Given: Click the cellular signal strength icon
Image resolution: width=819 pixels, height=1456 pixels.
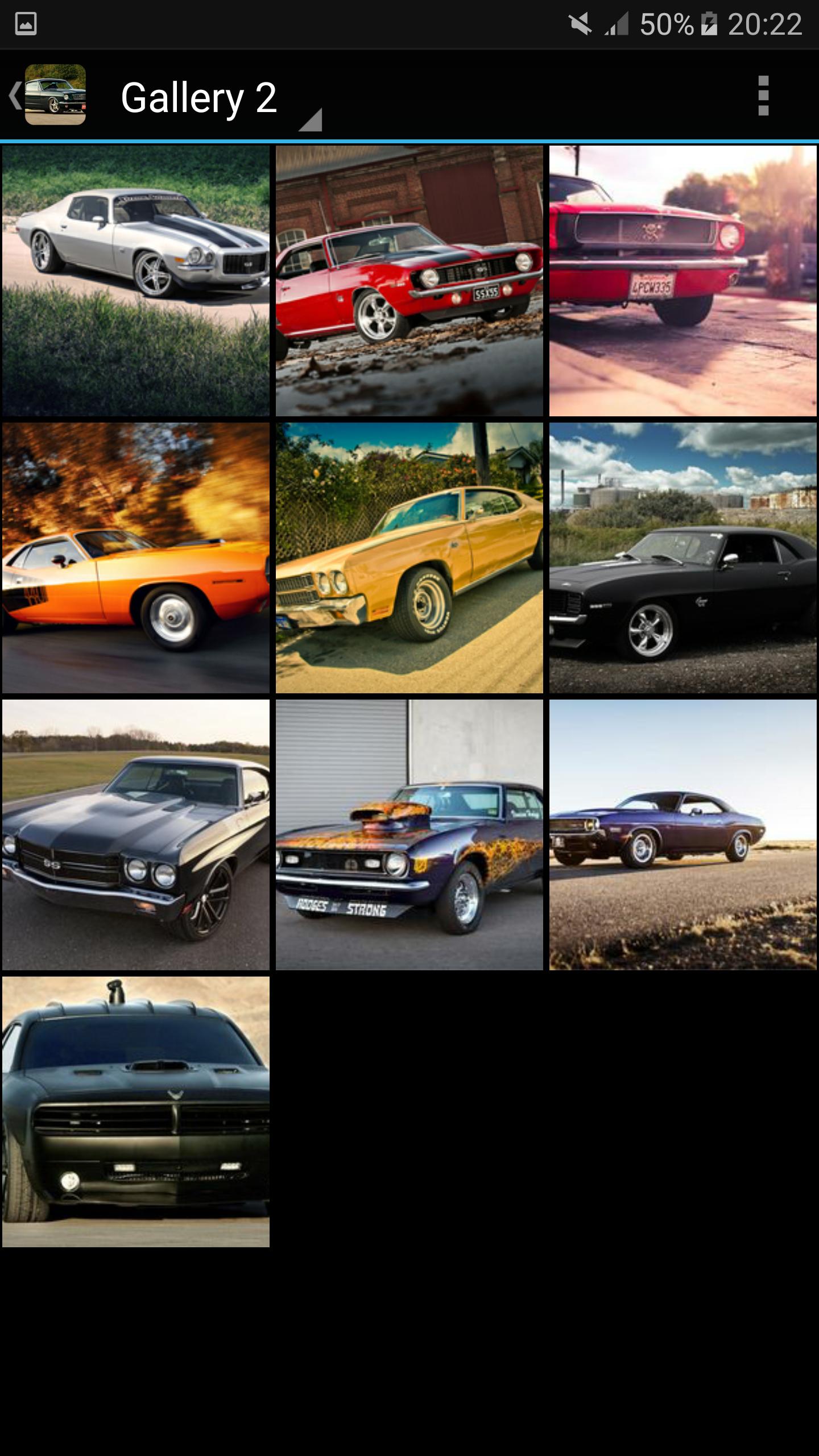Looking at the screenshot, I should tap(618, 24).
